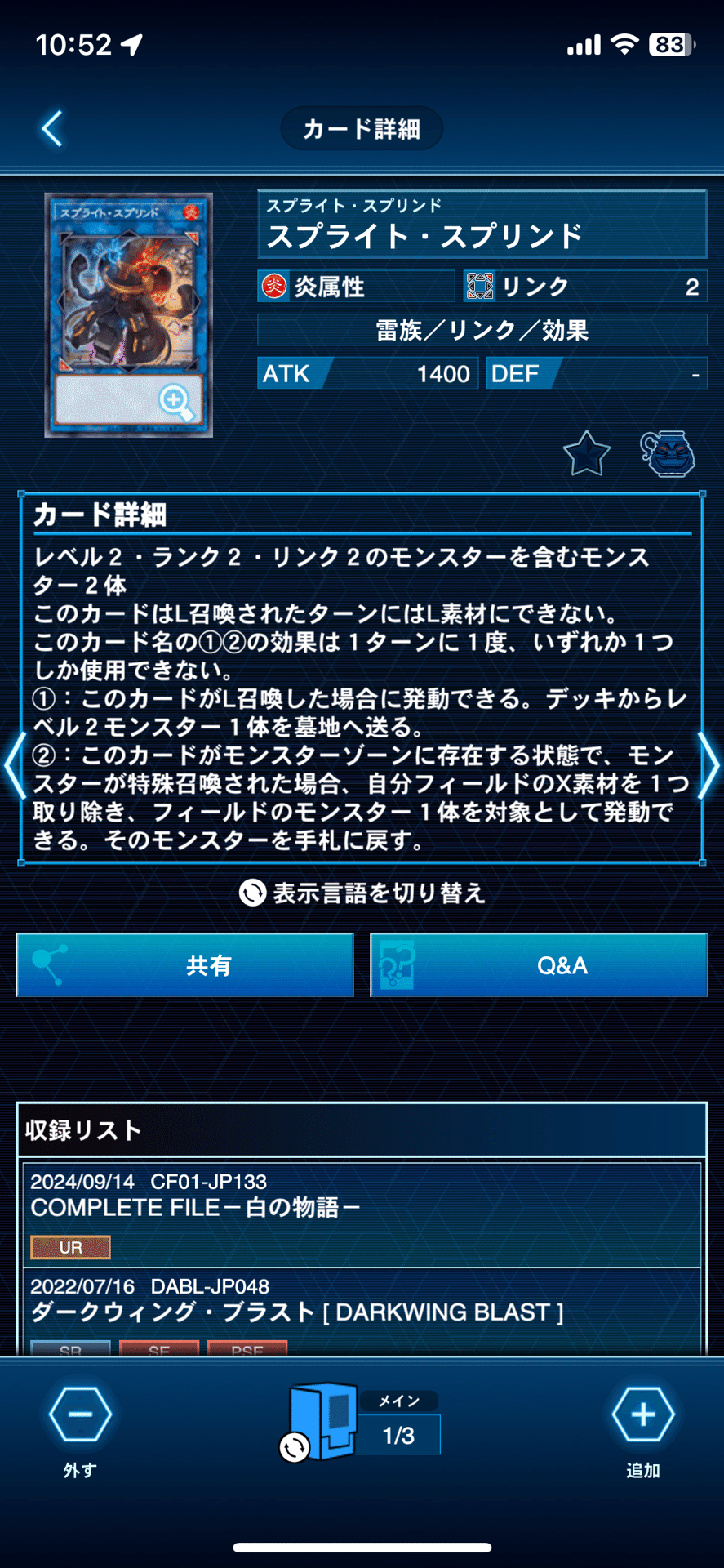Image resolution: width=724 pixels, height=1568 pixels.
Task: Switch display language via 表示言語を切り替え
Action: point(362,893)
